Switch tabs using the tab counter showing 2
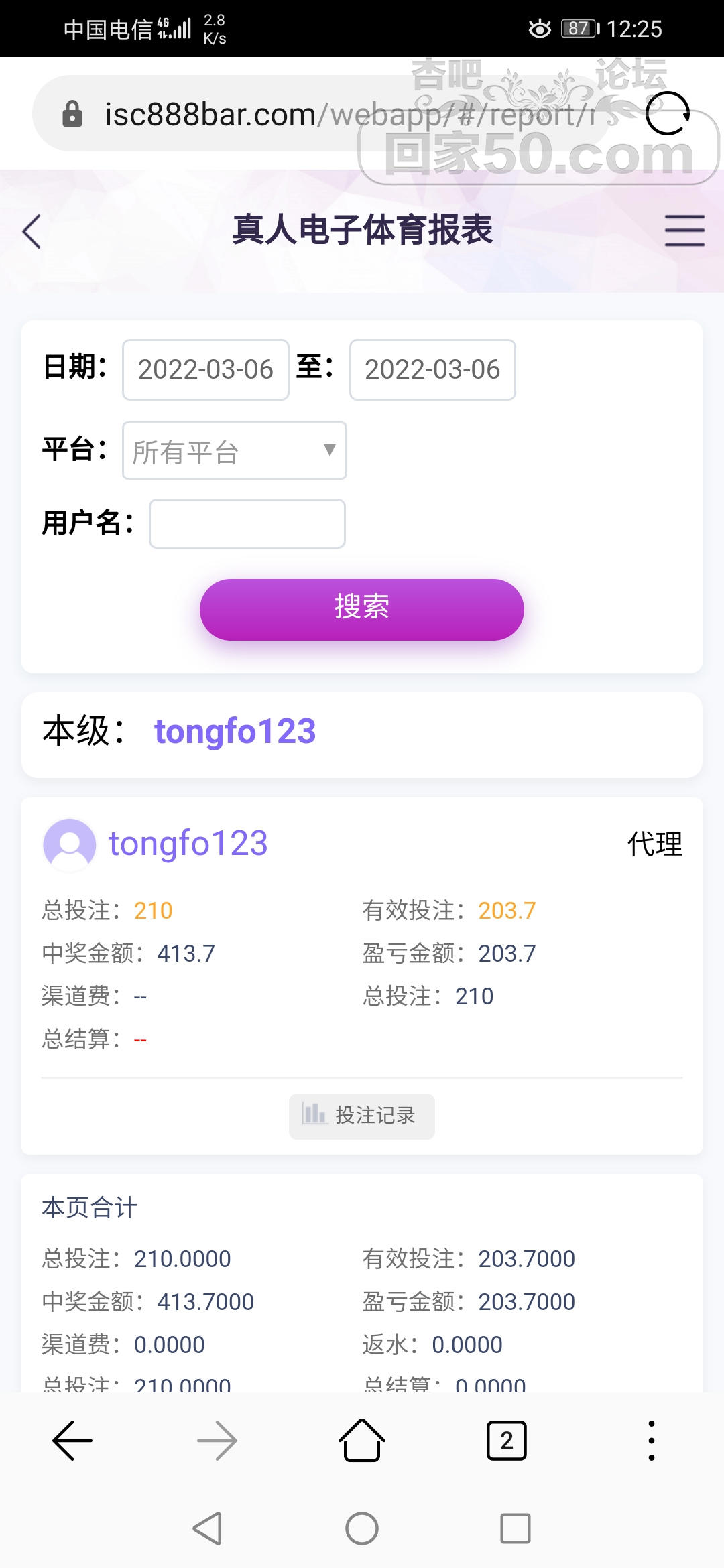This screenshot has height=1568, width=724. pos(507,1441)
